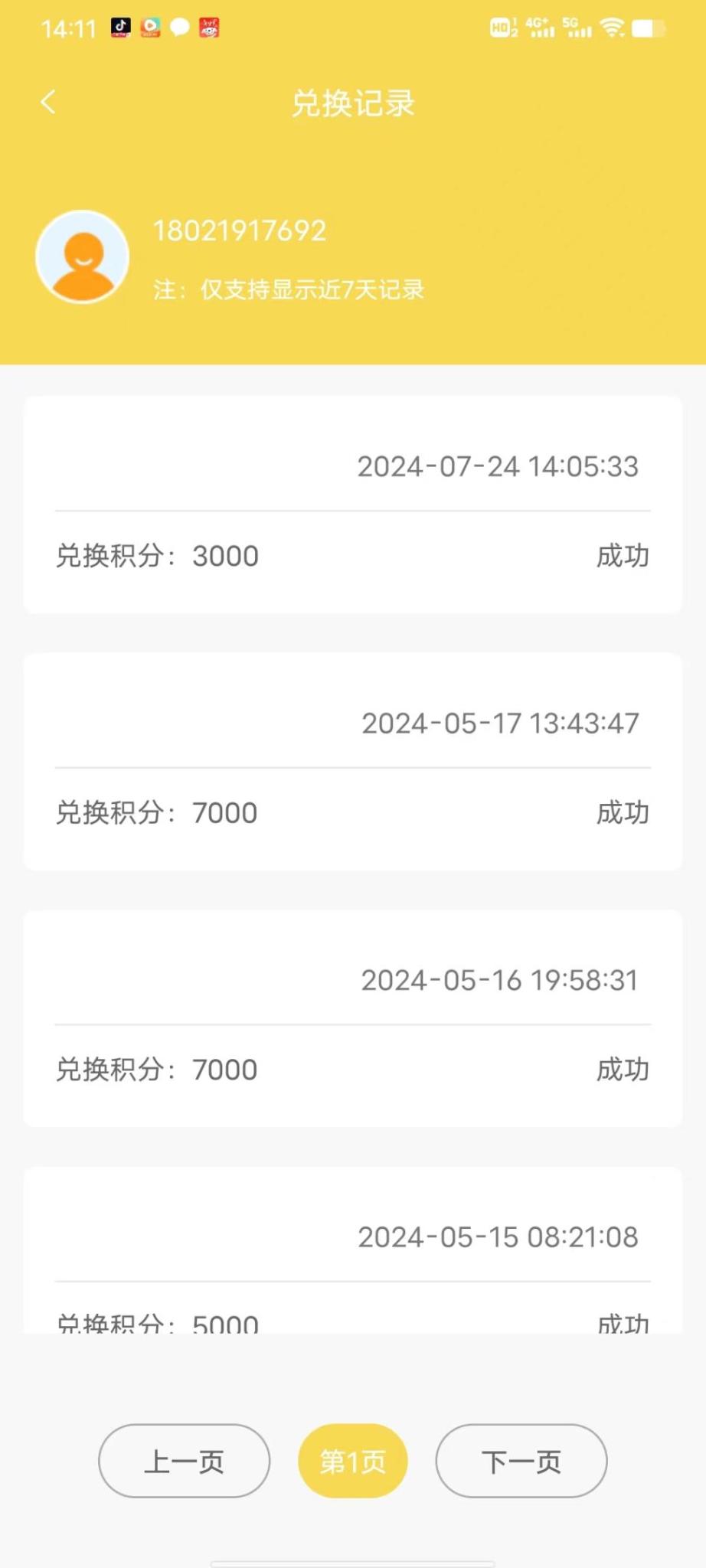Tap the 上一页 button
706x1568 pixels.
[184, 1461]
